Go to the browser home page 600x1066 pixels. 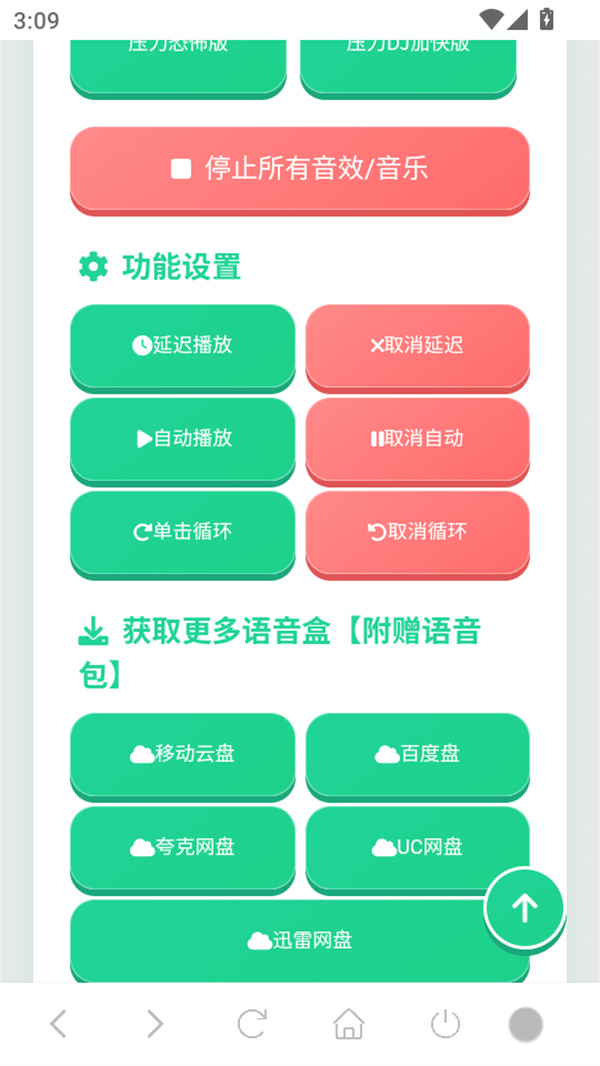348,1024
